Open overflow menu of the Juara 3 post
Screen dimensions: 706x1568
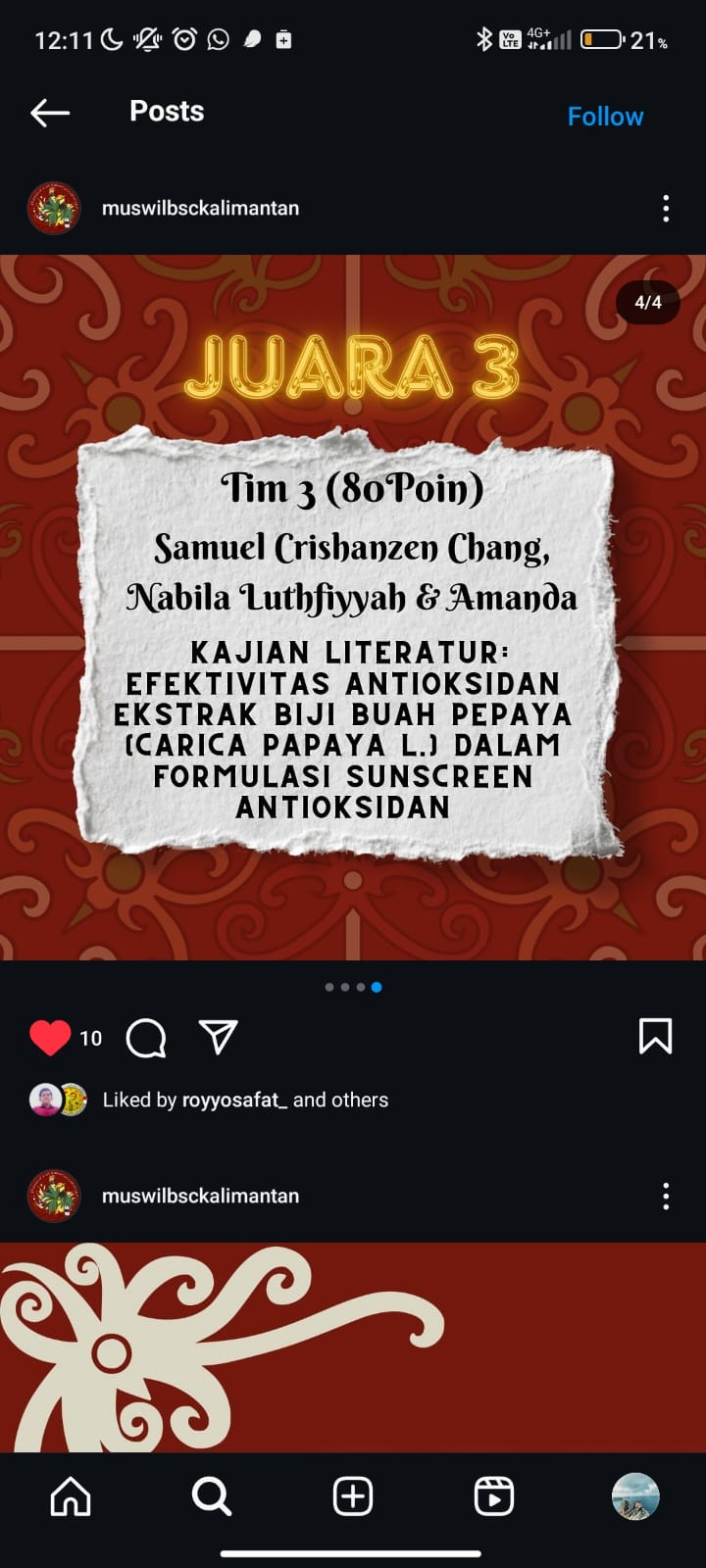(x=666, y=208)
